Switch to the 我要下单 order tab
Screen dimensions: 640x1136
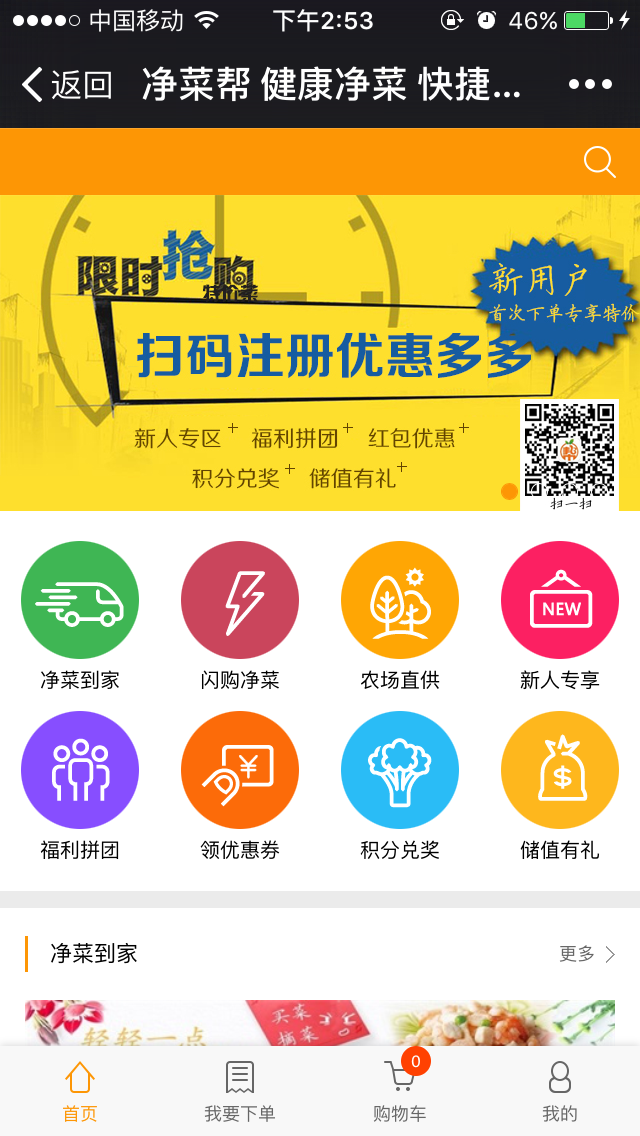pos(240,1092)
